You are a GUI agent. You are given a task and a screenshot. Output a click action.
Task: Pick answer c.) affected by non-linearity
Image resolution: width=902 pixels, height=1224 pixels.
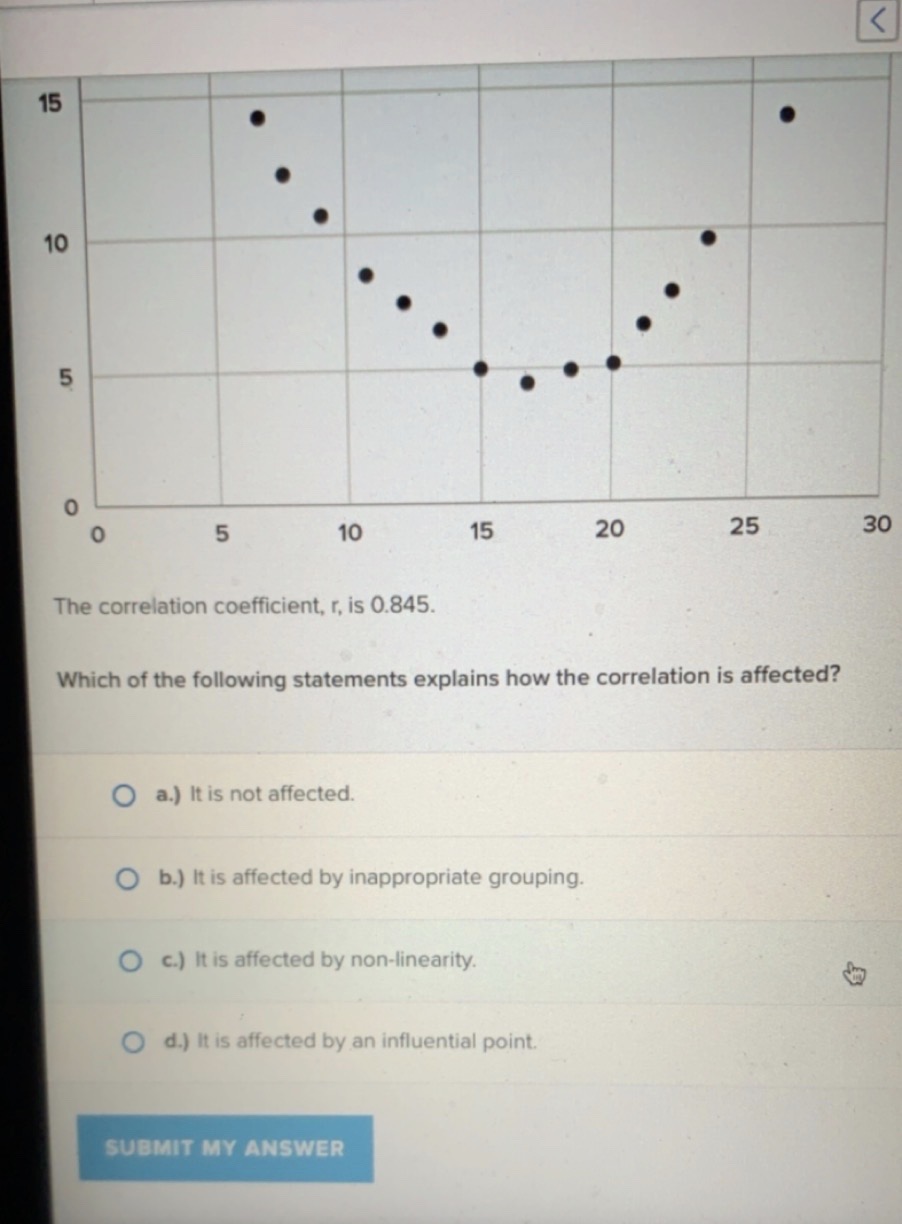pos(129,961)
